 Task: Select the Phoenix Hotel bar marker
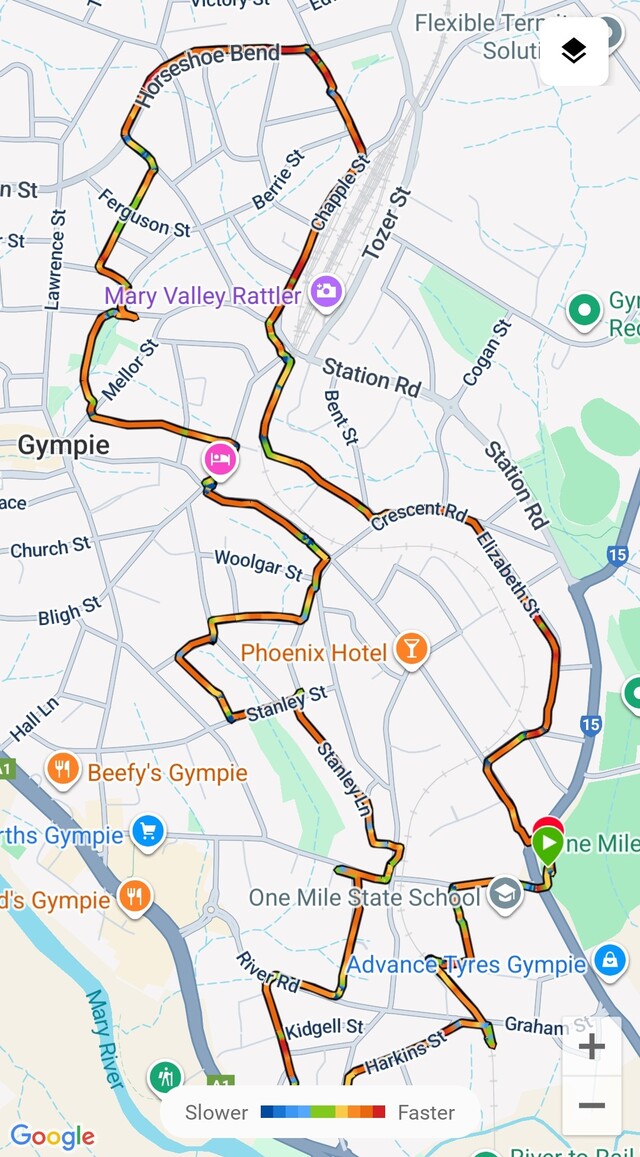pyautogui.click(x=410, y=650)
